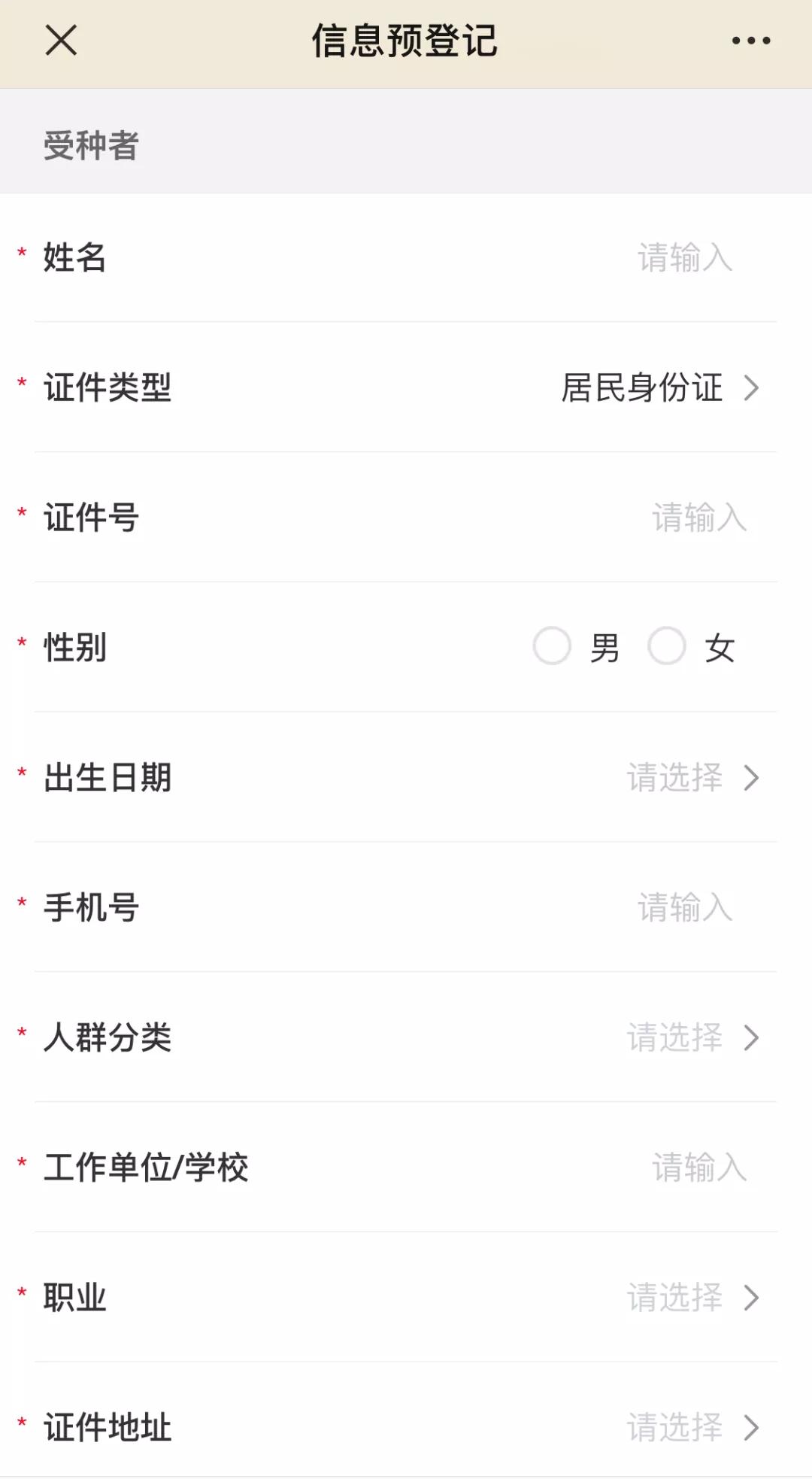Enter the 手机号 field
Image resolution: width=812 pixels, height=1479 pixels.
tap(684, 907)
